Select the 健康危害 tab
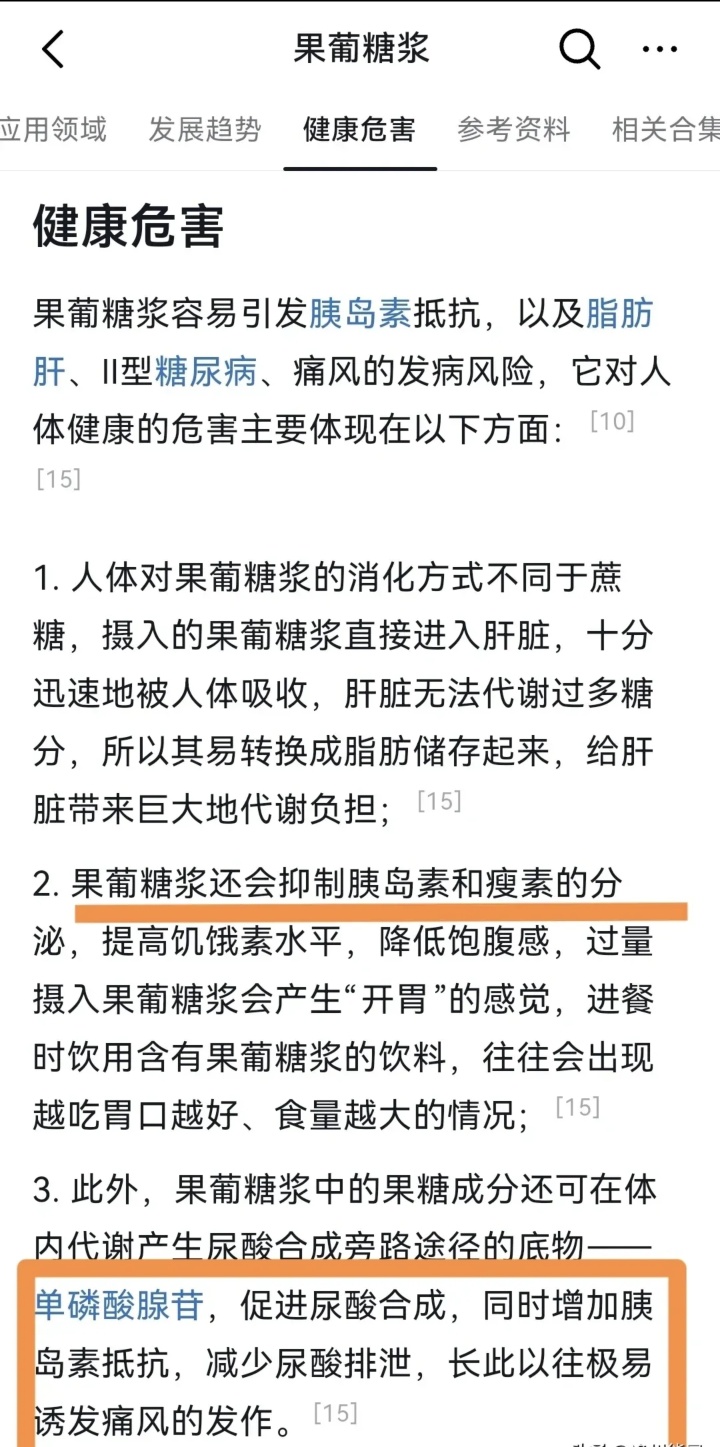This screenshot has width=720, height=1447. coord(359,129)
